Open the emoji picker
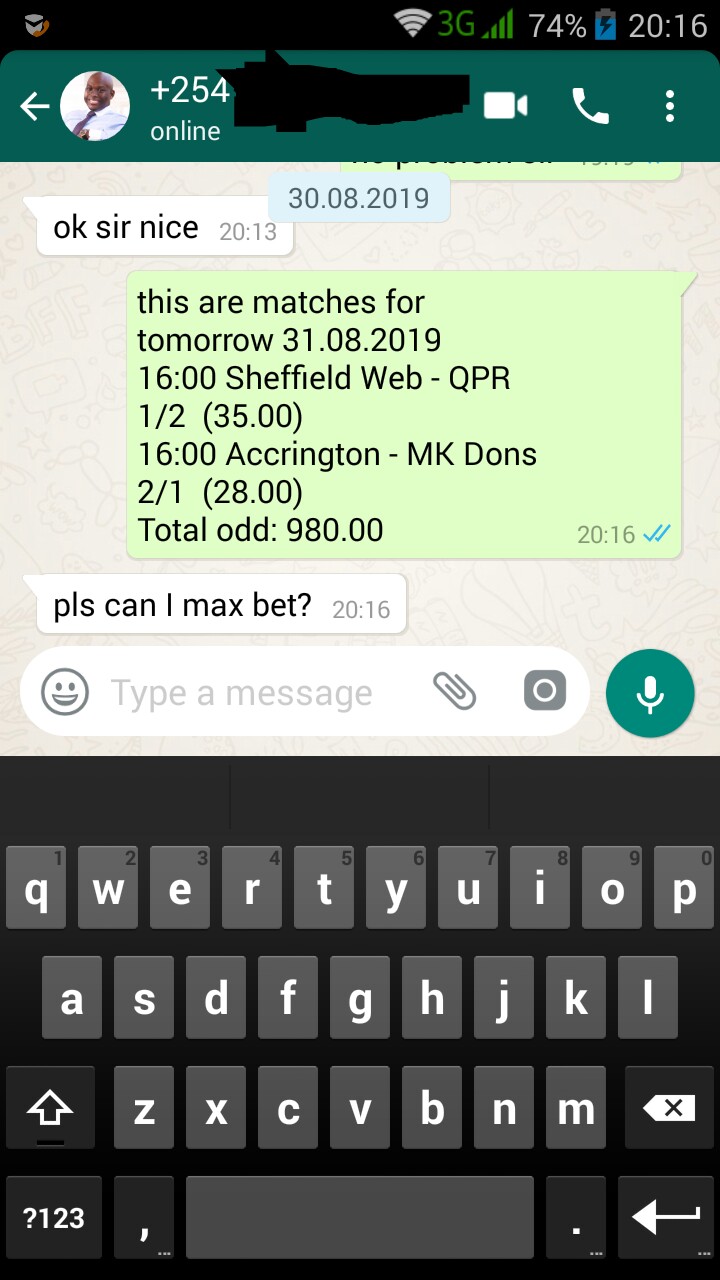 pos(65,692)
